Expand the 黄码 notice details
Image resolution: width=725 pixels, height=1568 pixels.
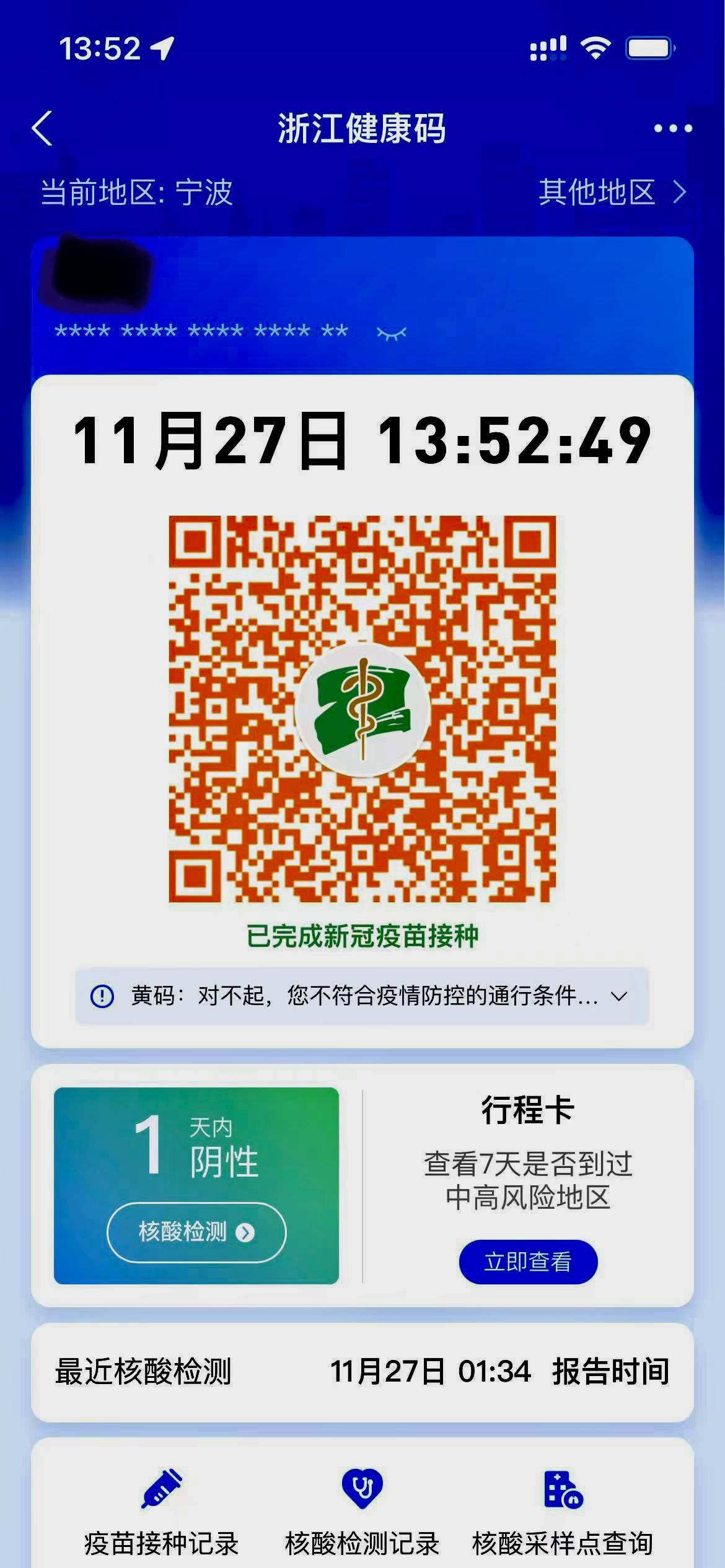(x=618, y=996)
